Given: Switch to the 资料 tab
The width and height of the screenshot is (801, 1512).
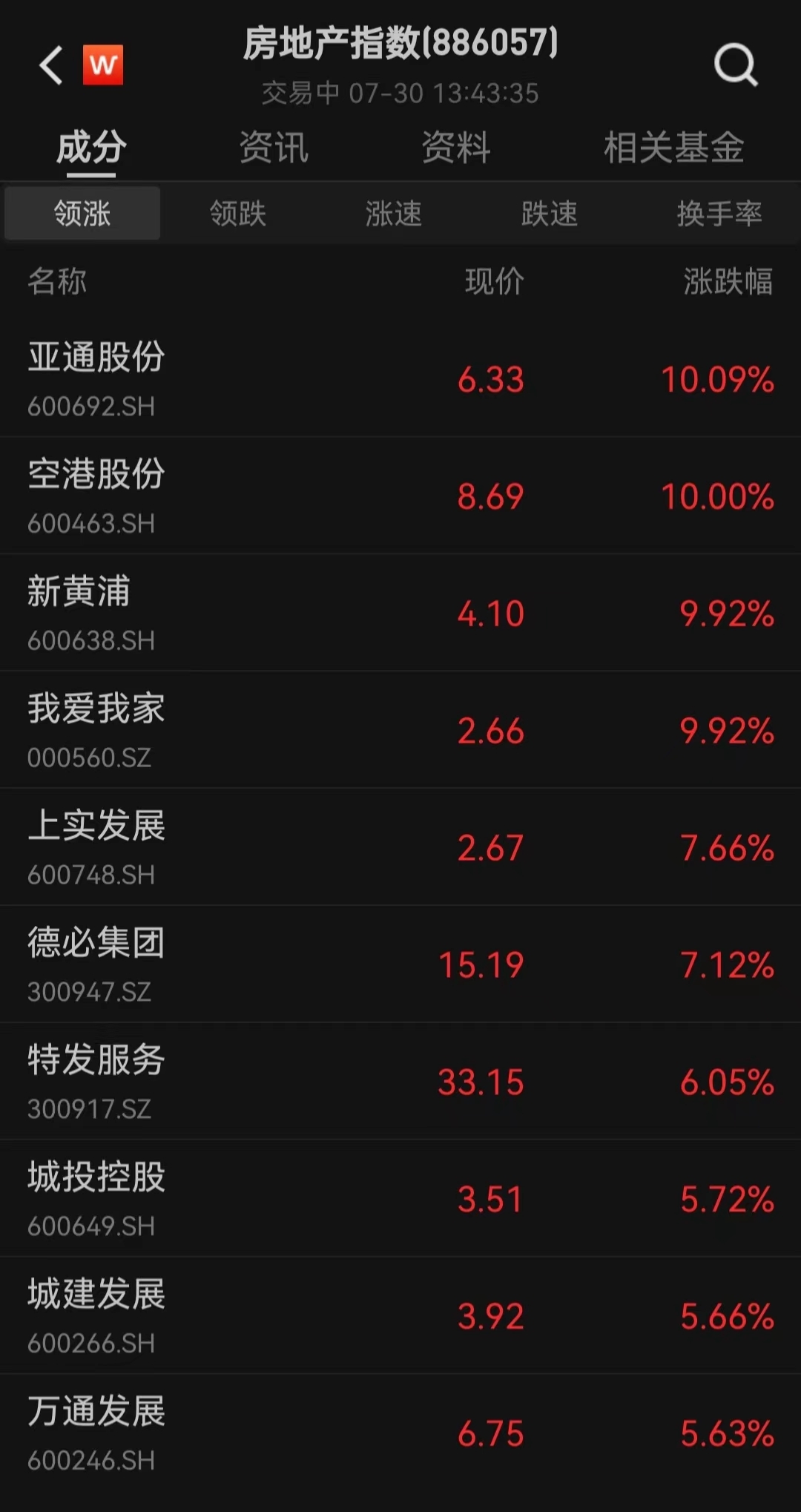Looking at the screenshot, I should pyautogui.click(x=455, y=147).
